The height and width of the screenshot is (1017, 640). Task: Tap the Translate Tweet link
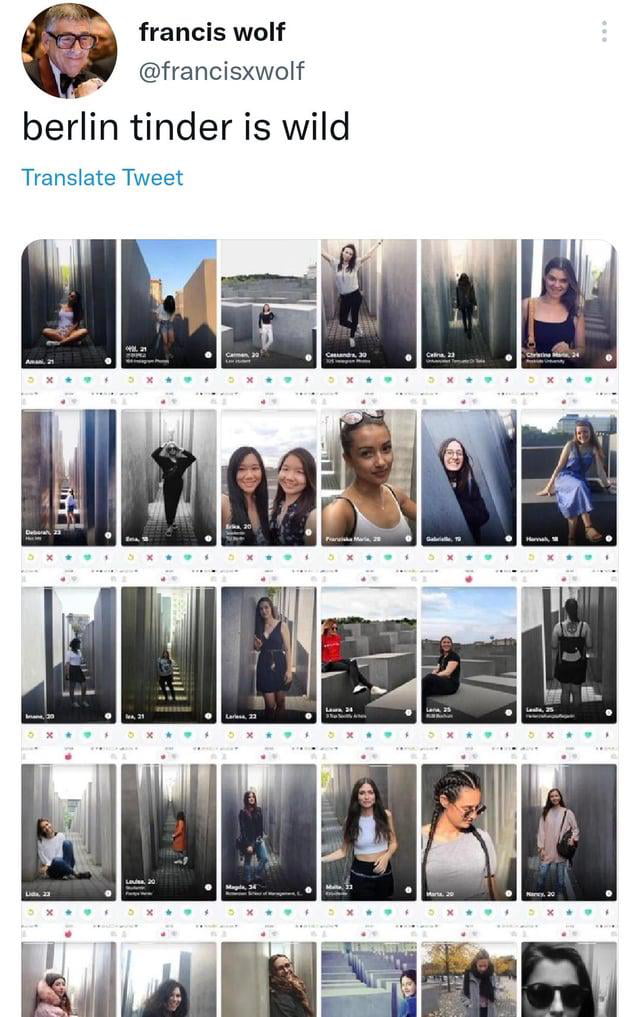102,178
